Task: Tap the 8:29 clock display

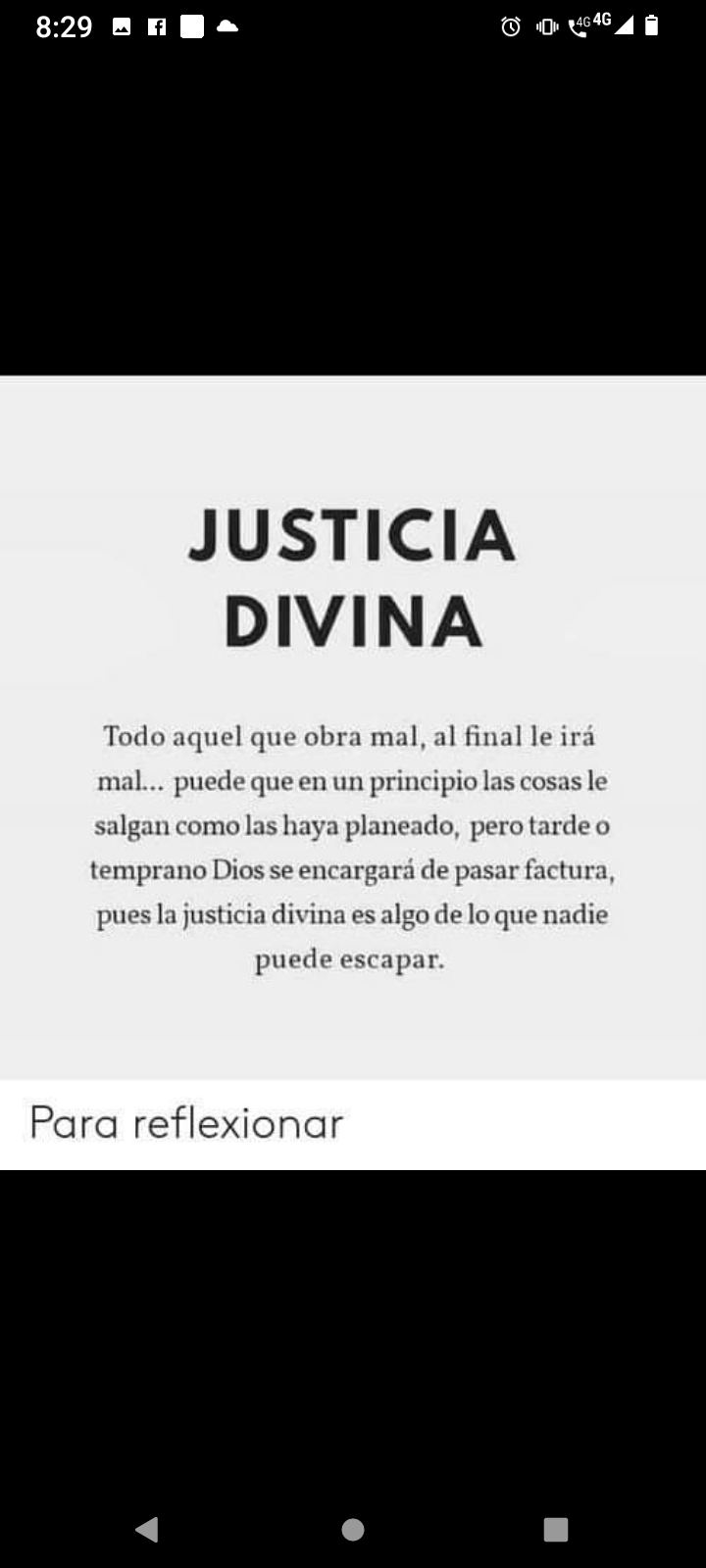Action: [65, 26]
